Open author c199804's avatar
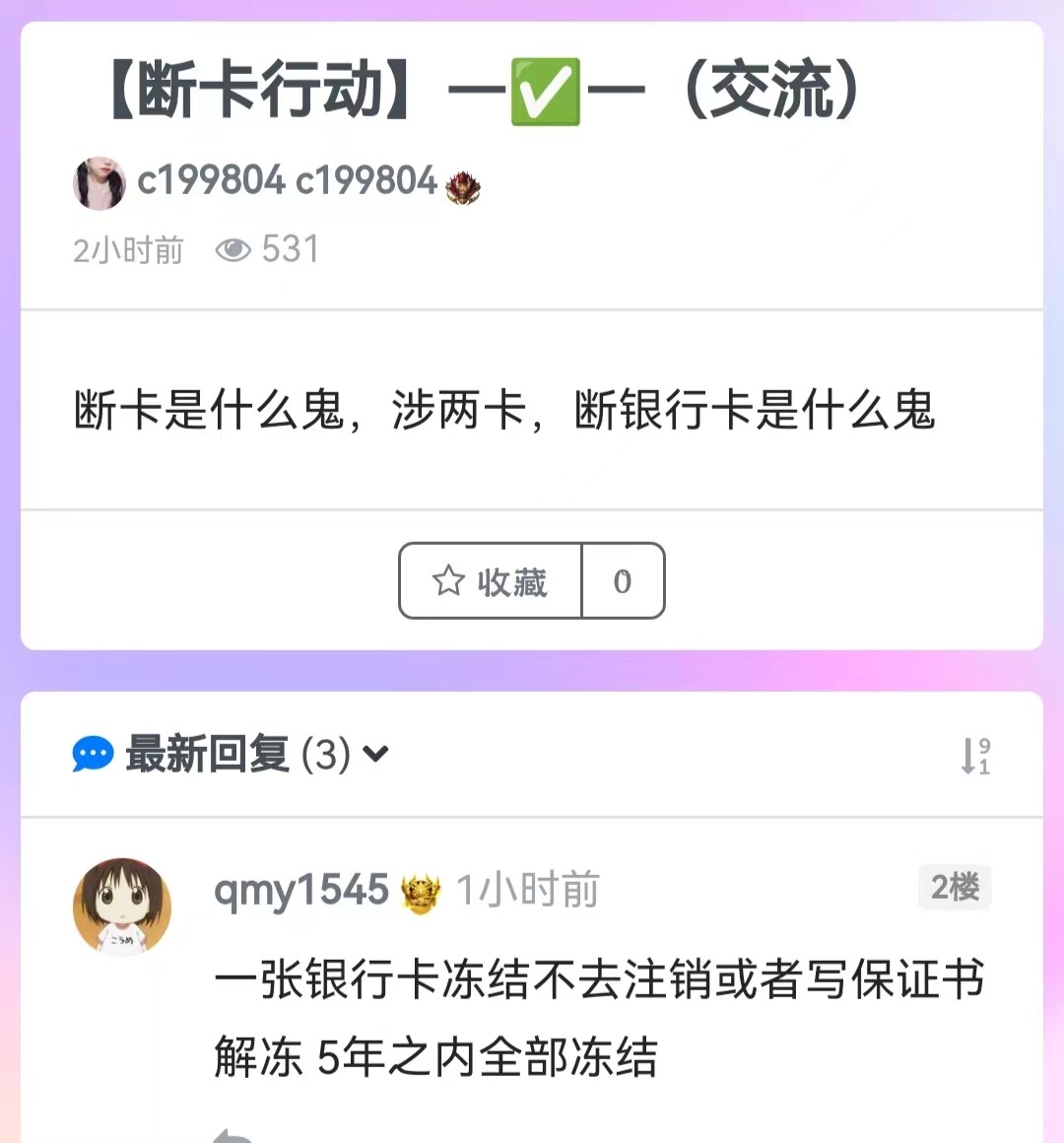The width and height of the screenshot is (1064, 1143). pos(100,183)
